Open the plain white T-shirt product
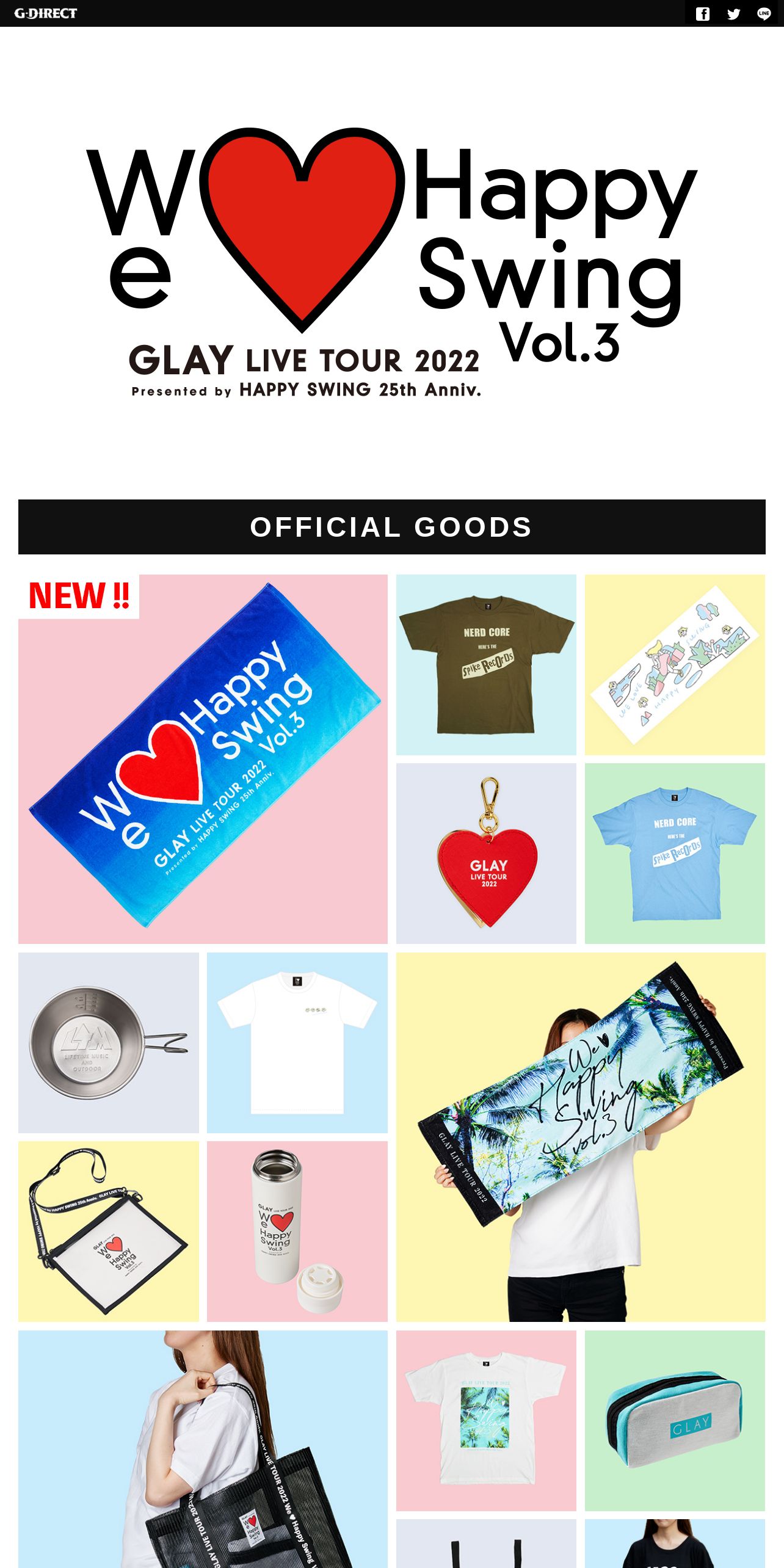784x1568 pixels. [x=297, y=1042]
